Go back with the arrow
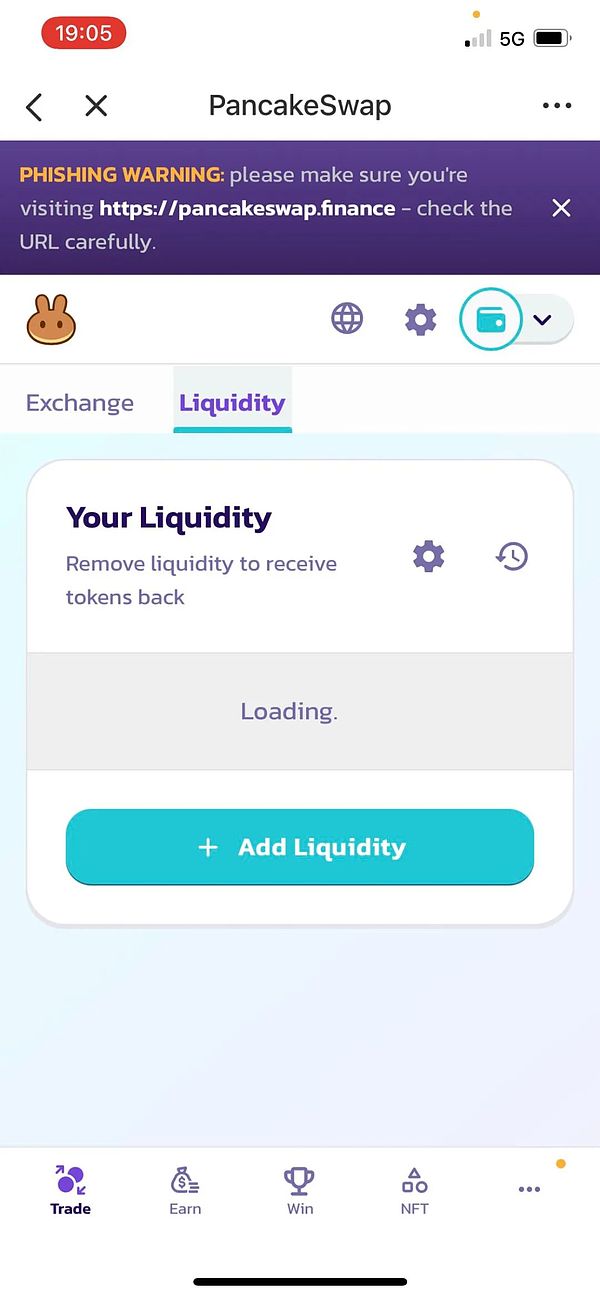Image resolution: width=600 pixels, height=1298 pixels. click(35, 106)
